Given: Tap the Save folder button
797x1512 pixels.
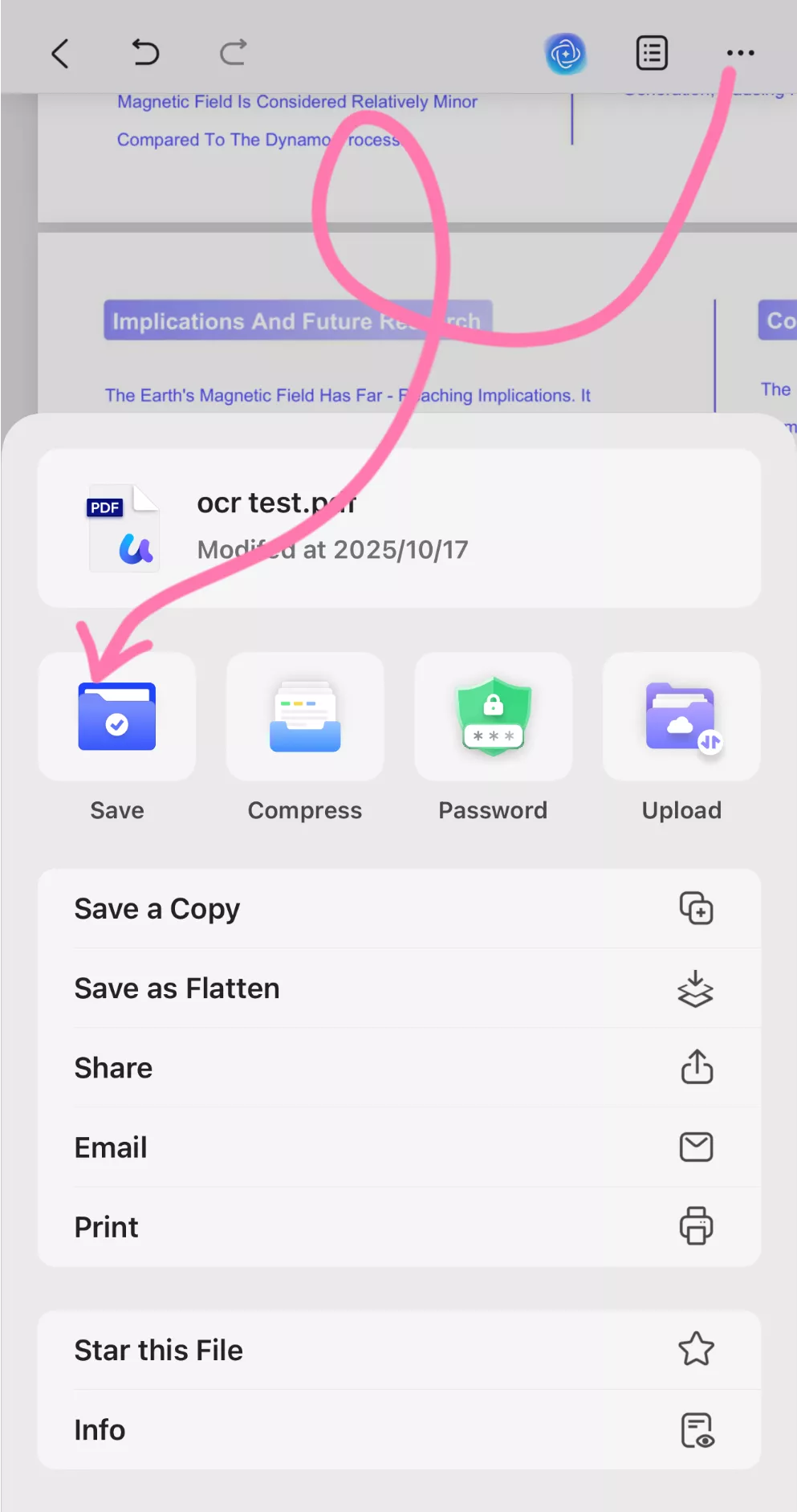Looking at the screenshot, I should [x=117, y=717].
